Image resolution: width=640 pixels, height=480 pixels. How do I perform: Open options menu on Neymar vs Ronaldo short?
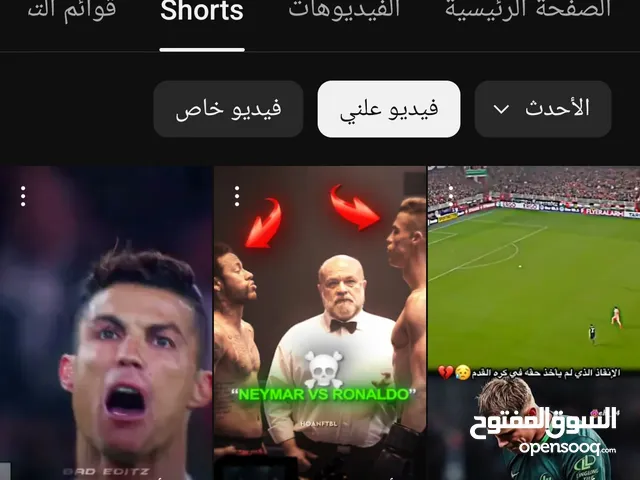(x=237, y=196)
